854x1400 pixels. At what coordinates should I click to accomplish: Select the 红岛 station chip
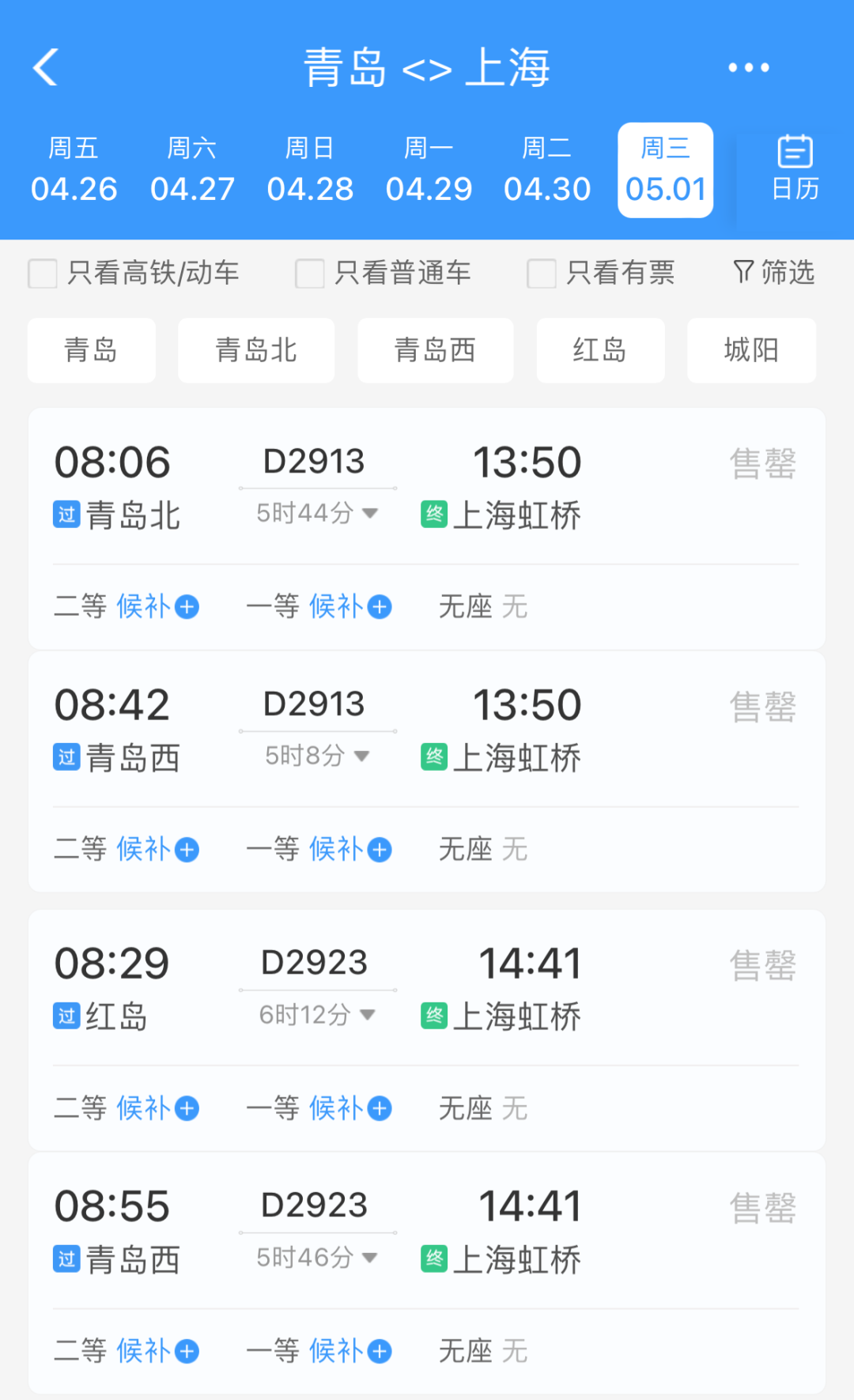click(600, 350)
